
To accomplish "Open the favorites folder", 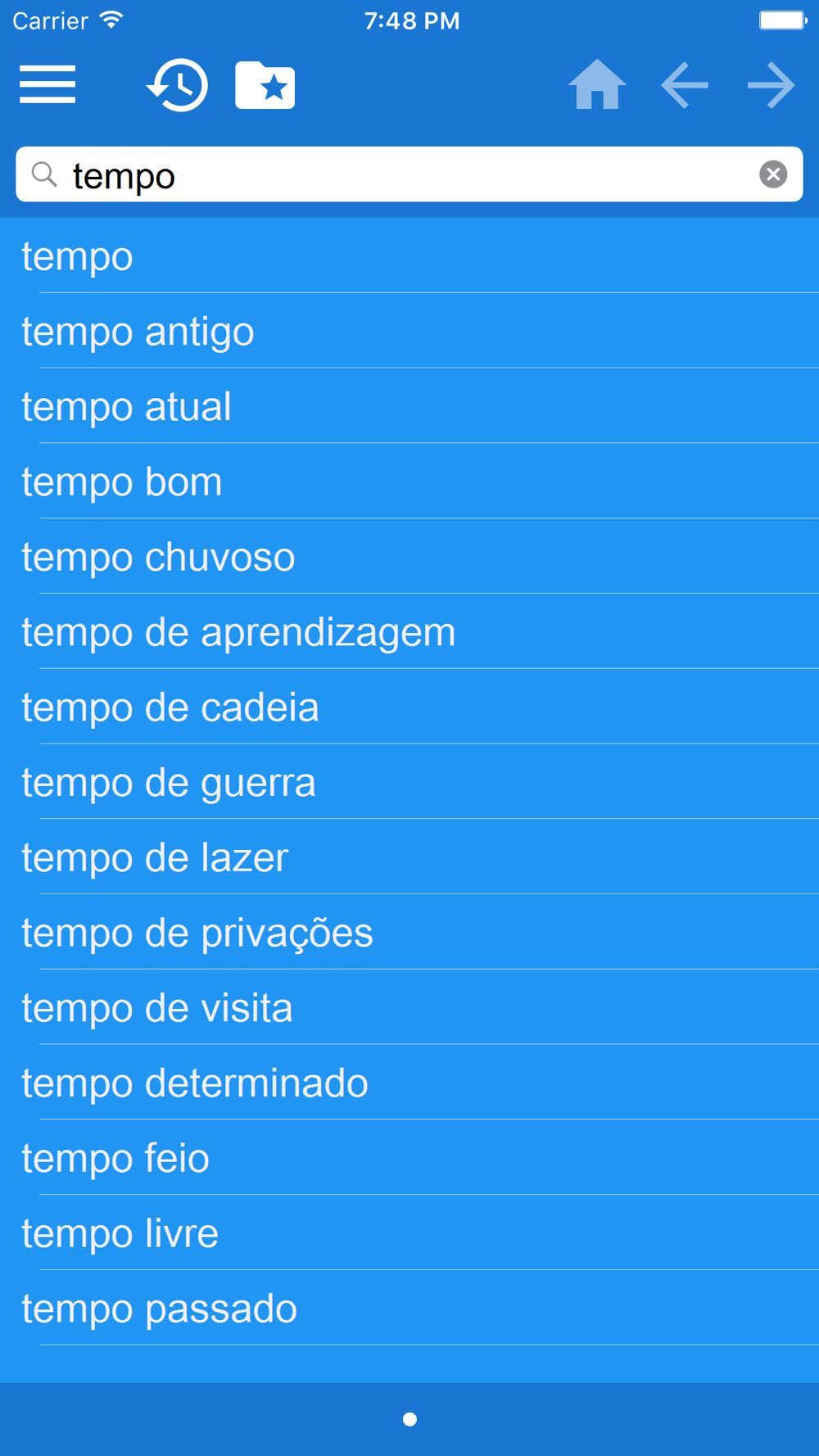I will point(265,85).
